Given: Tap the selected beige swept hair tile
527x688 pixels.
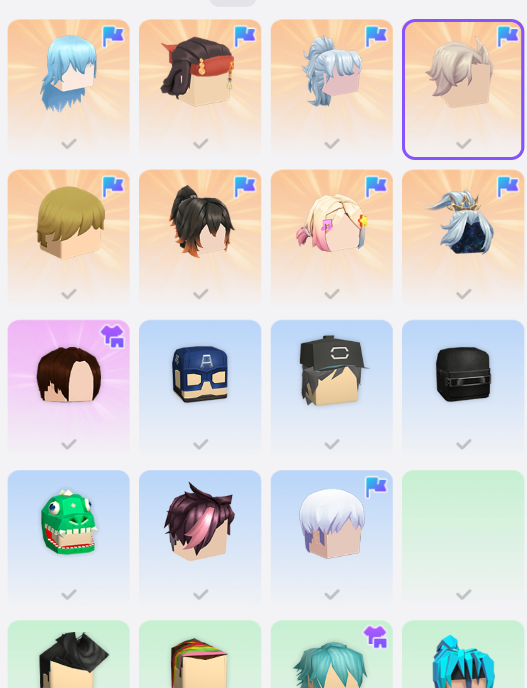Looking at the screenshot, I should (463, 89).
